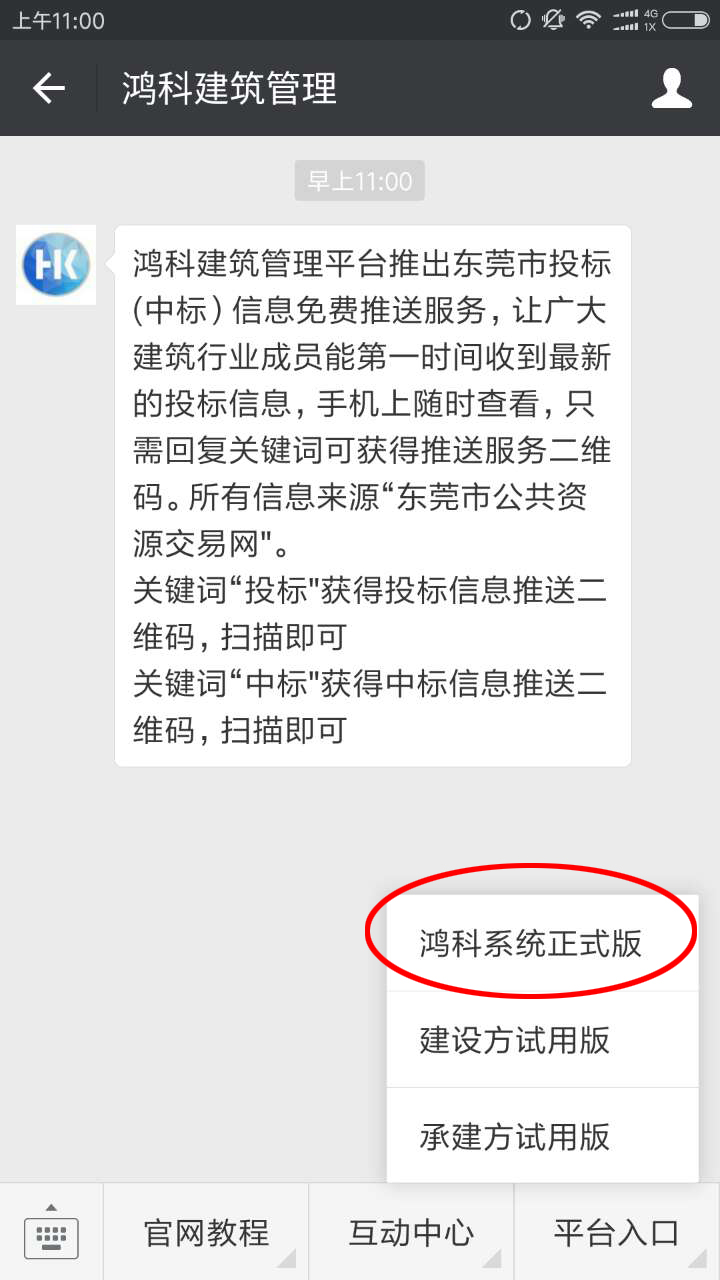This screenshot has height=1280, width=720.
Task: Tap the 平台入口 bottom menu
Action: coord(616,1233)
